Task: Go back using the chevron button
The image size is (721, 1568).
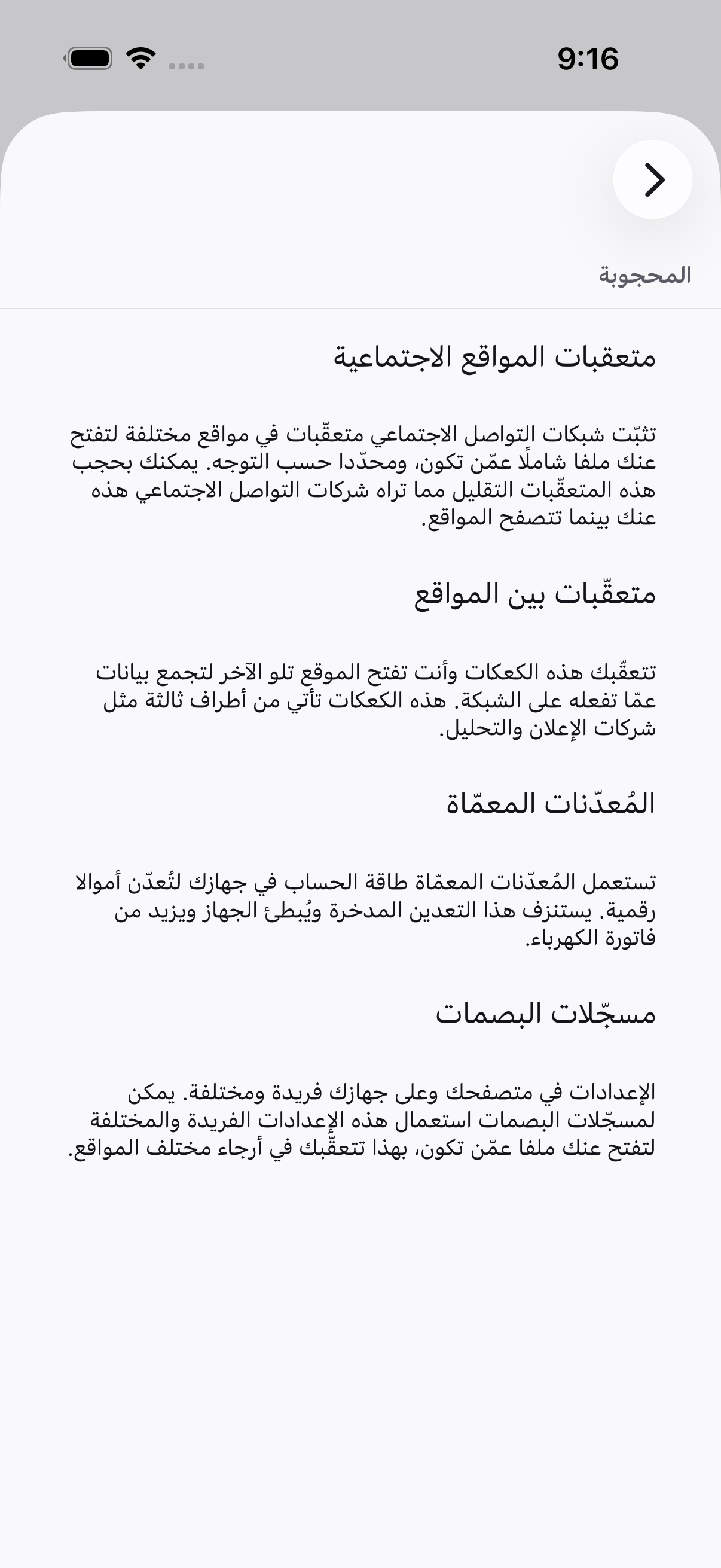Action: click(x=653, y=179)
